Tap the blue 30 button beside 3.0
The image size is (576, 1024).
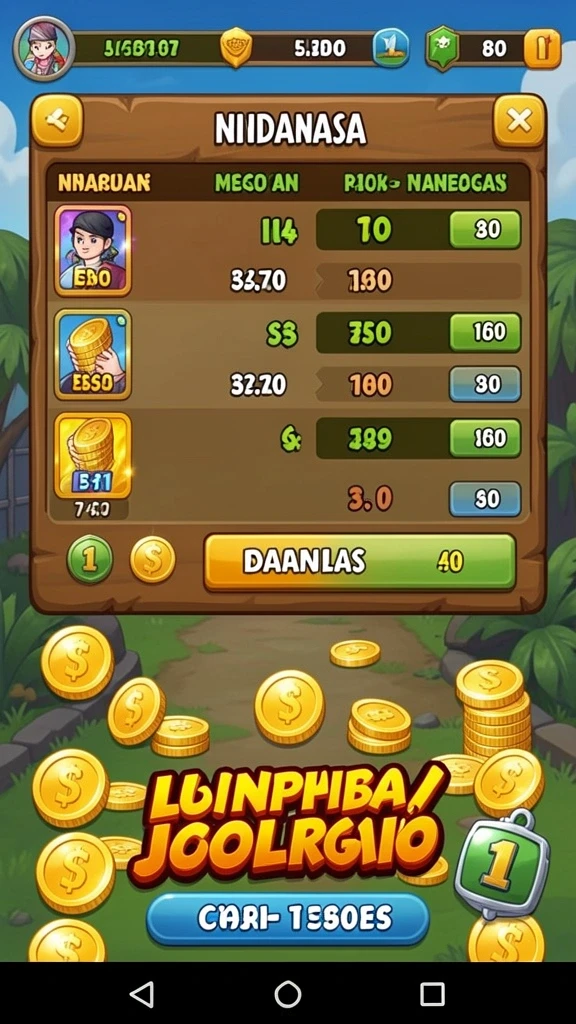tap(485, 499)
